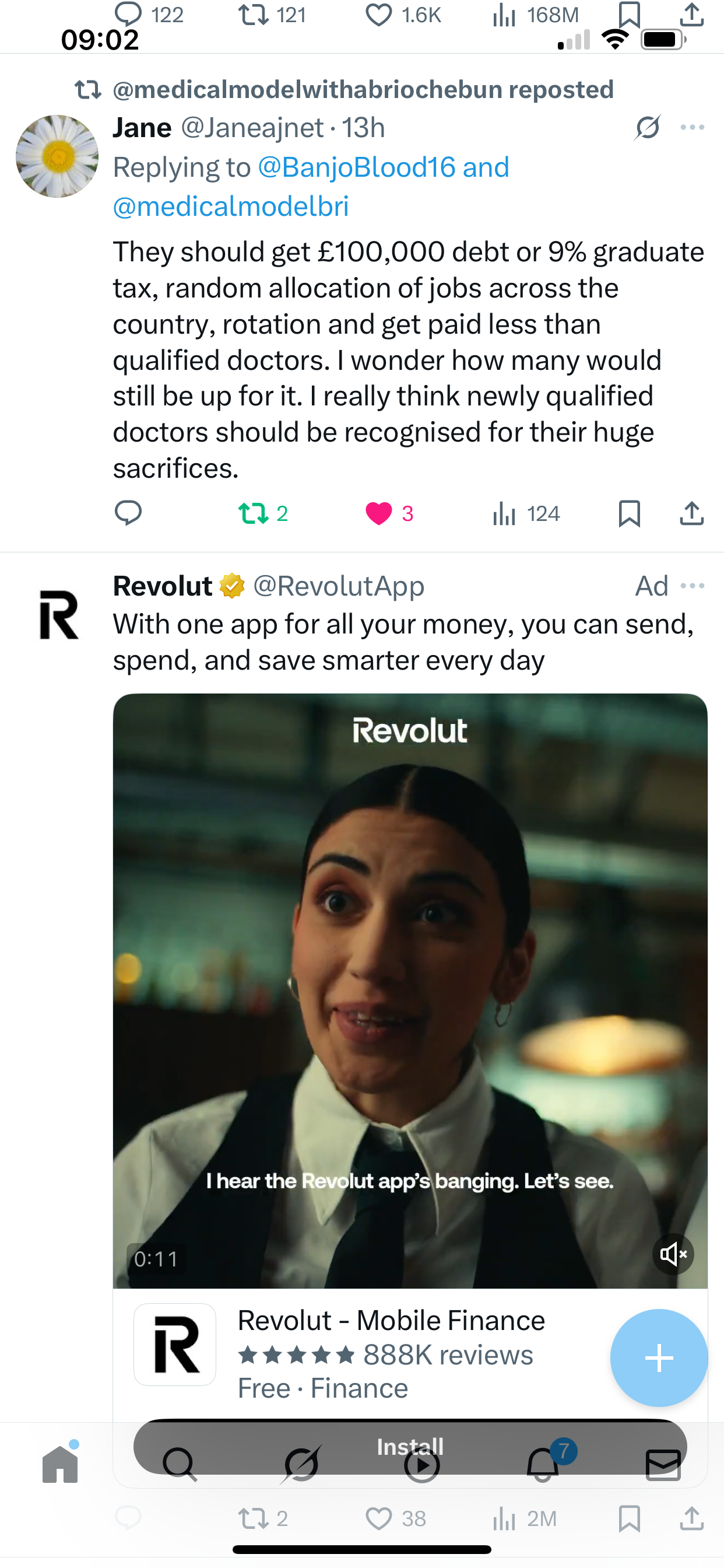Image resolution: width=724 pixels, height=1568 pixels.
Task: Unmute the Revolut video
Action: pos(673,1255)
